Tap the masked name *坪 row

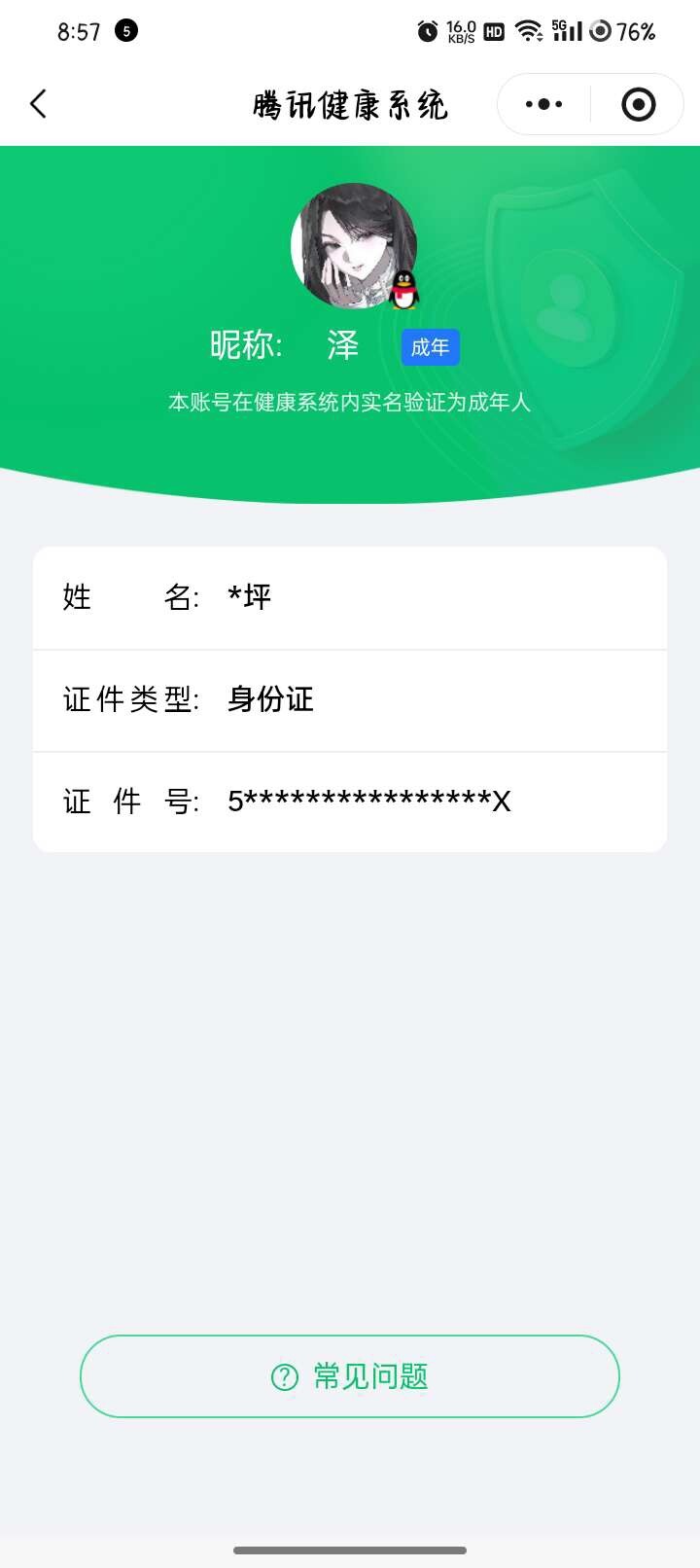click(x=349, y=597)
